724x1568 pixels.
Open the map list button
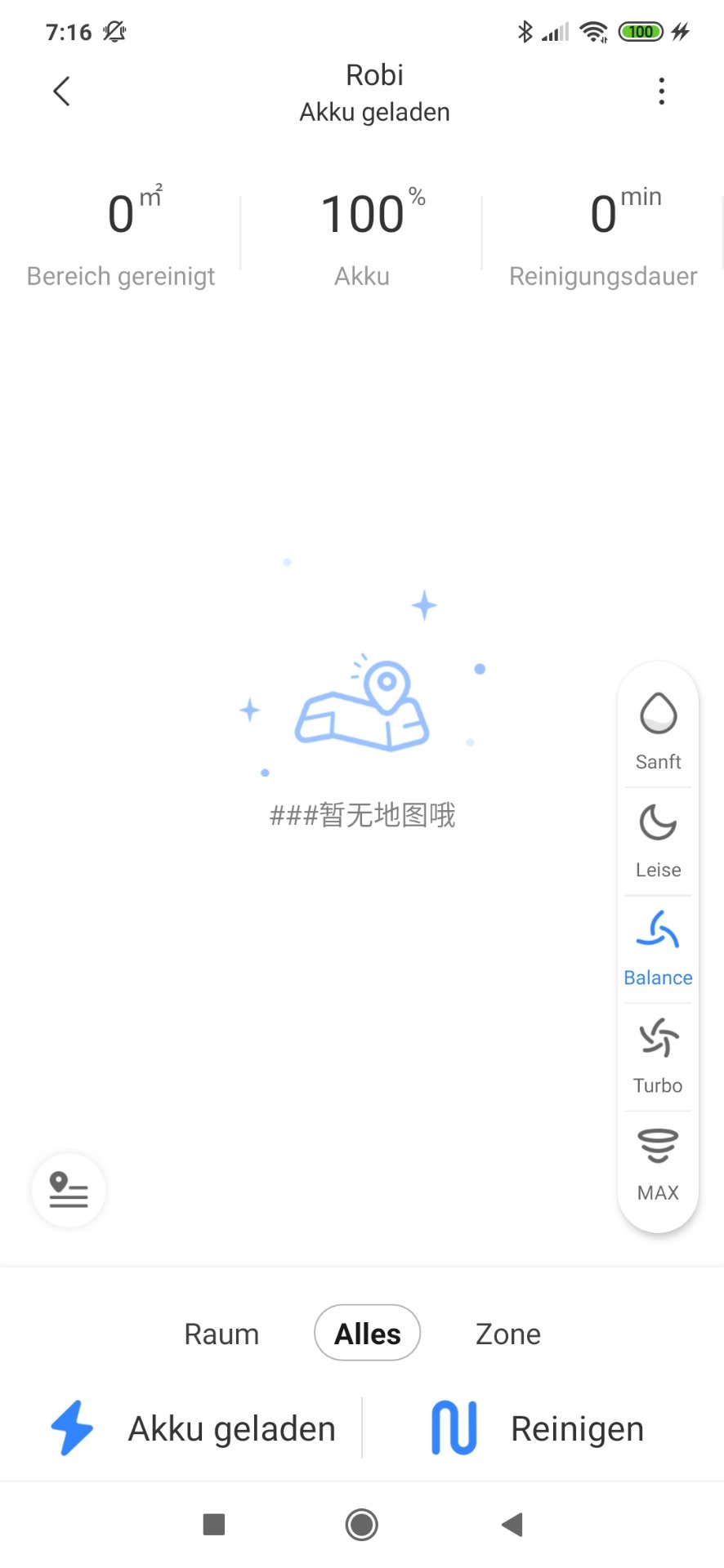coord(69,1190)
